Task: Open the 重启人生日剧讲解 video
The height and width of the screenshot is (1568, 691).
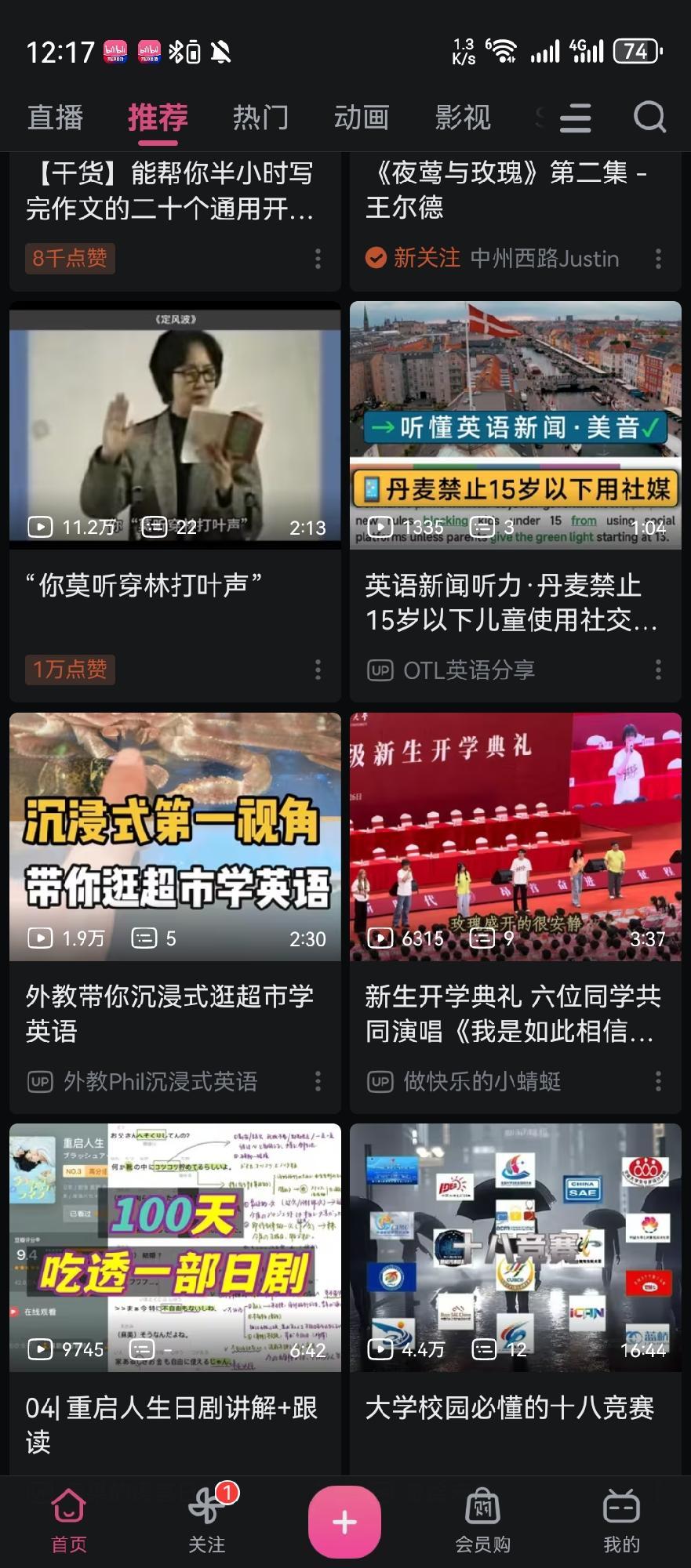Action: click(175, 1247)
